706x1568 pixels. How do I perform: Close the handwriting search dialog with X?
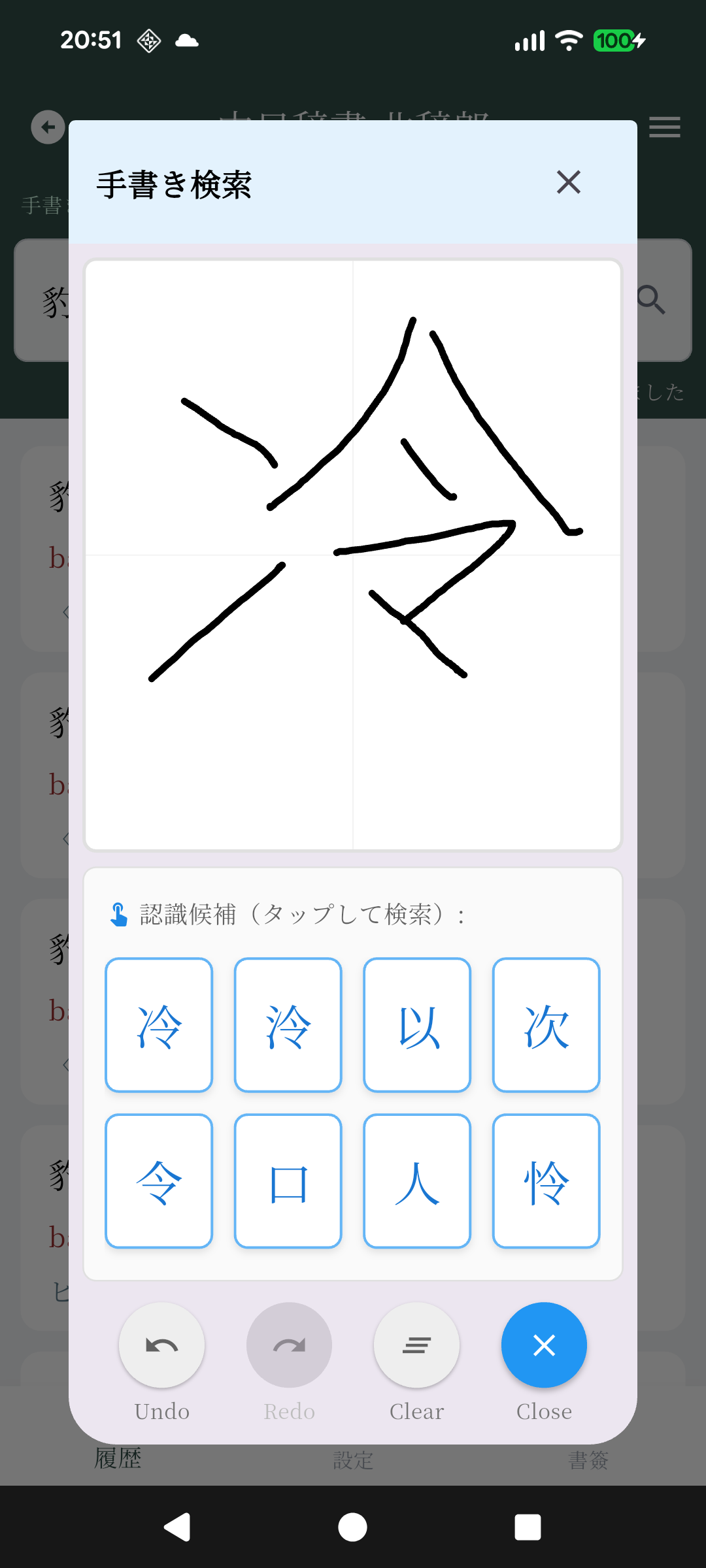click(568, 182)
